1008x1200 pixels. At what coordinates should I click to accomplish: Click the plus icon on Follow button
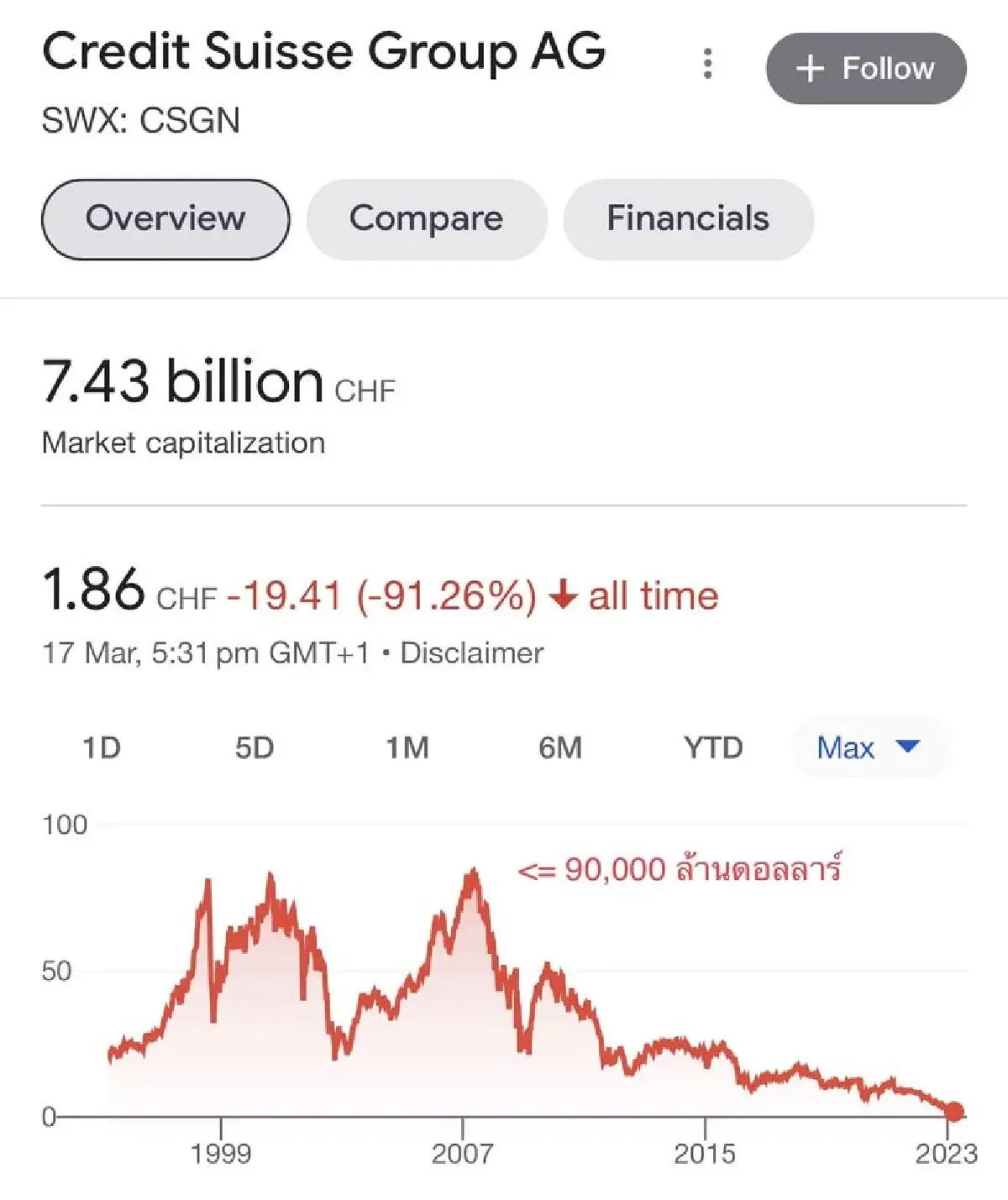[x=811, y=67]
